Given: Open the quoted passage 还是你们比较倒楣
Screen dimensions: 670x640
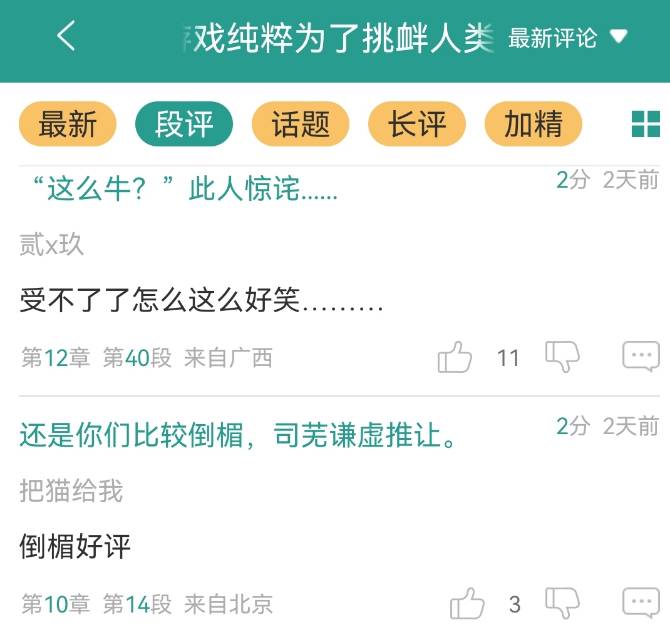Looking at the screenshot, I should pyautogui.click(x=238, y=435).
